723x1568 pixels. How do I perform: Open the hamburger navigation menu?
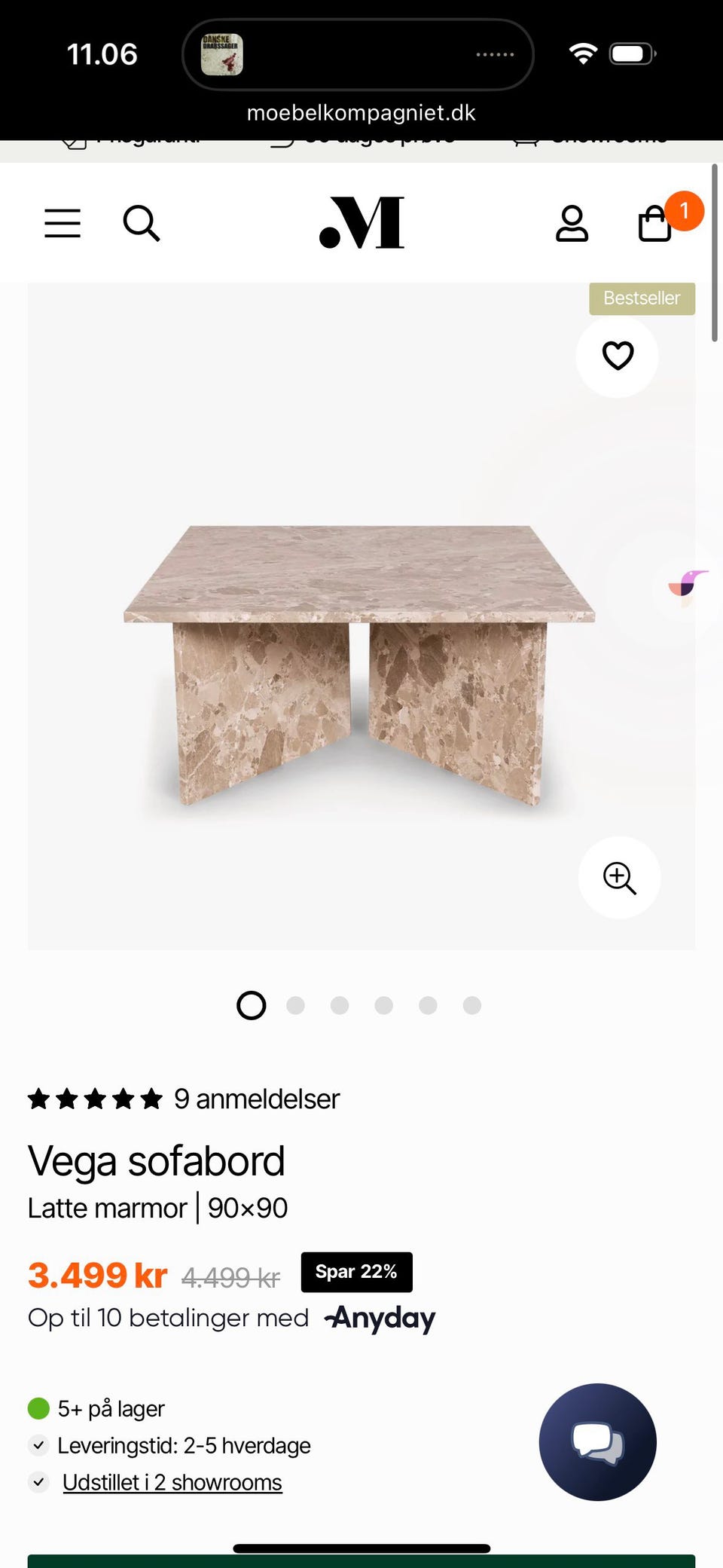pyautogui.click(x=62, y=223)
